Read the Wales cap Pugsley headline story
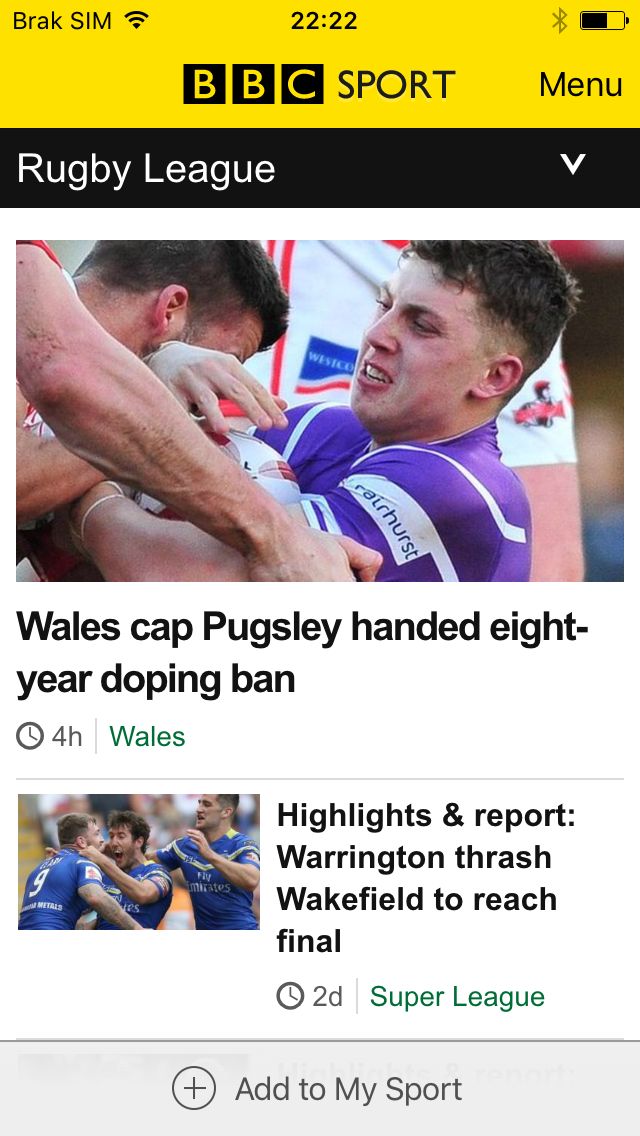Screen dimensions: 640x1136 [302, 653]
